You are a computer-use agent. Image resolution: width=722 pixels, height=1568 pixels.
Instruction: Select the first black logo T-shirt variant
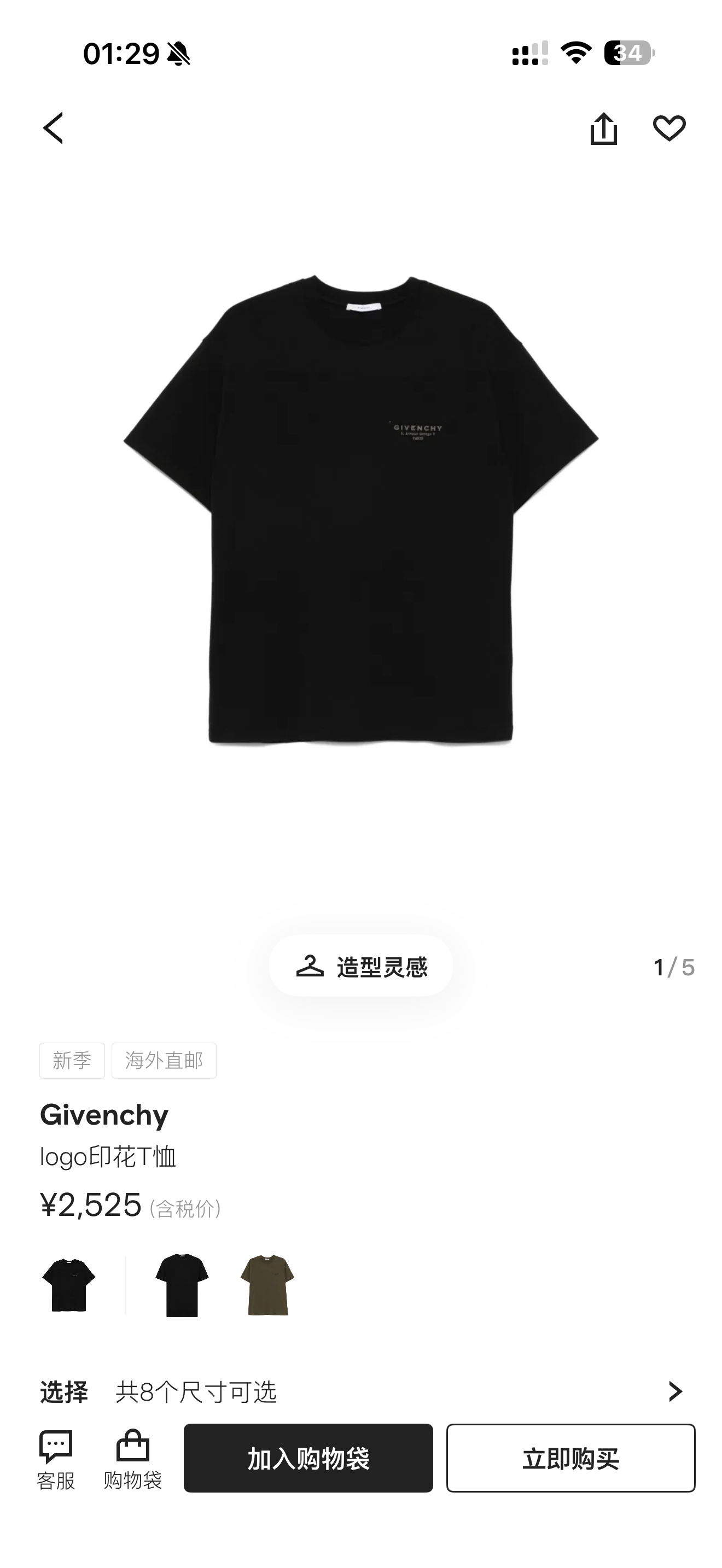click(69, 1285)
